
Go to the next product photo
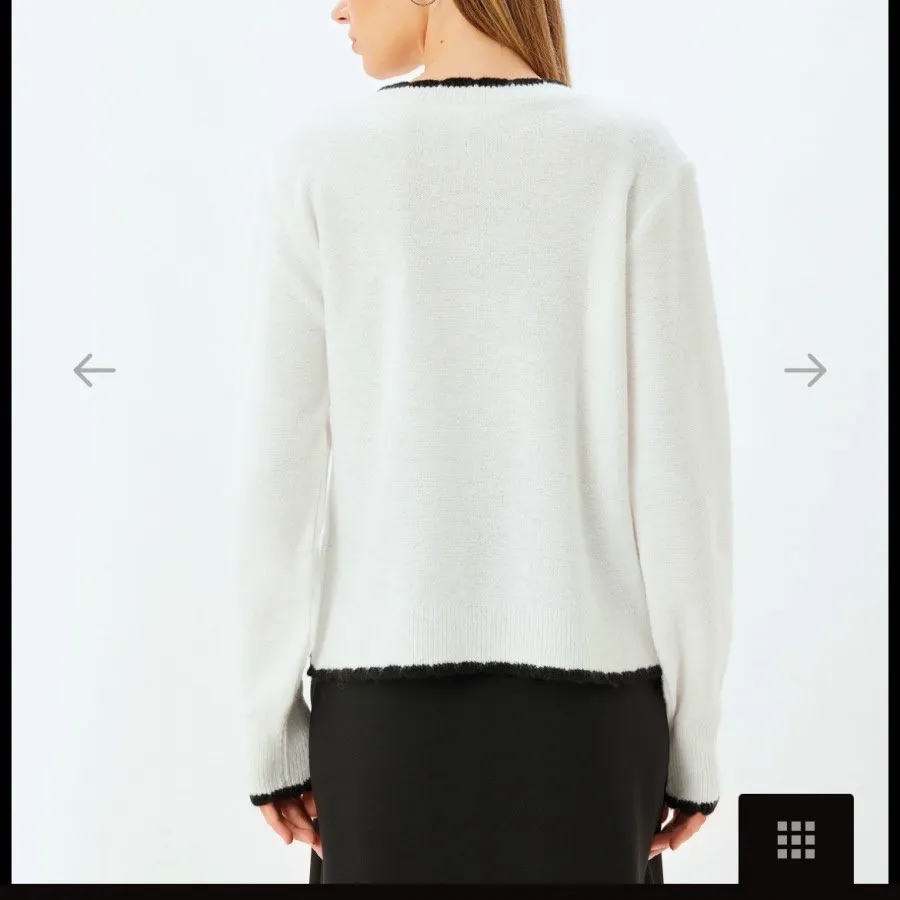(x=805, y=370)
